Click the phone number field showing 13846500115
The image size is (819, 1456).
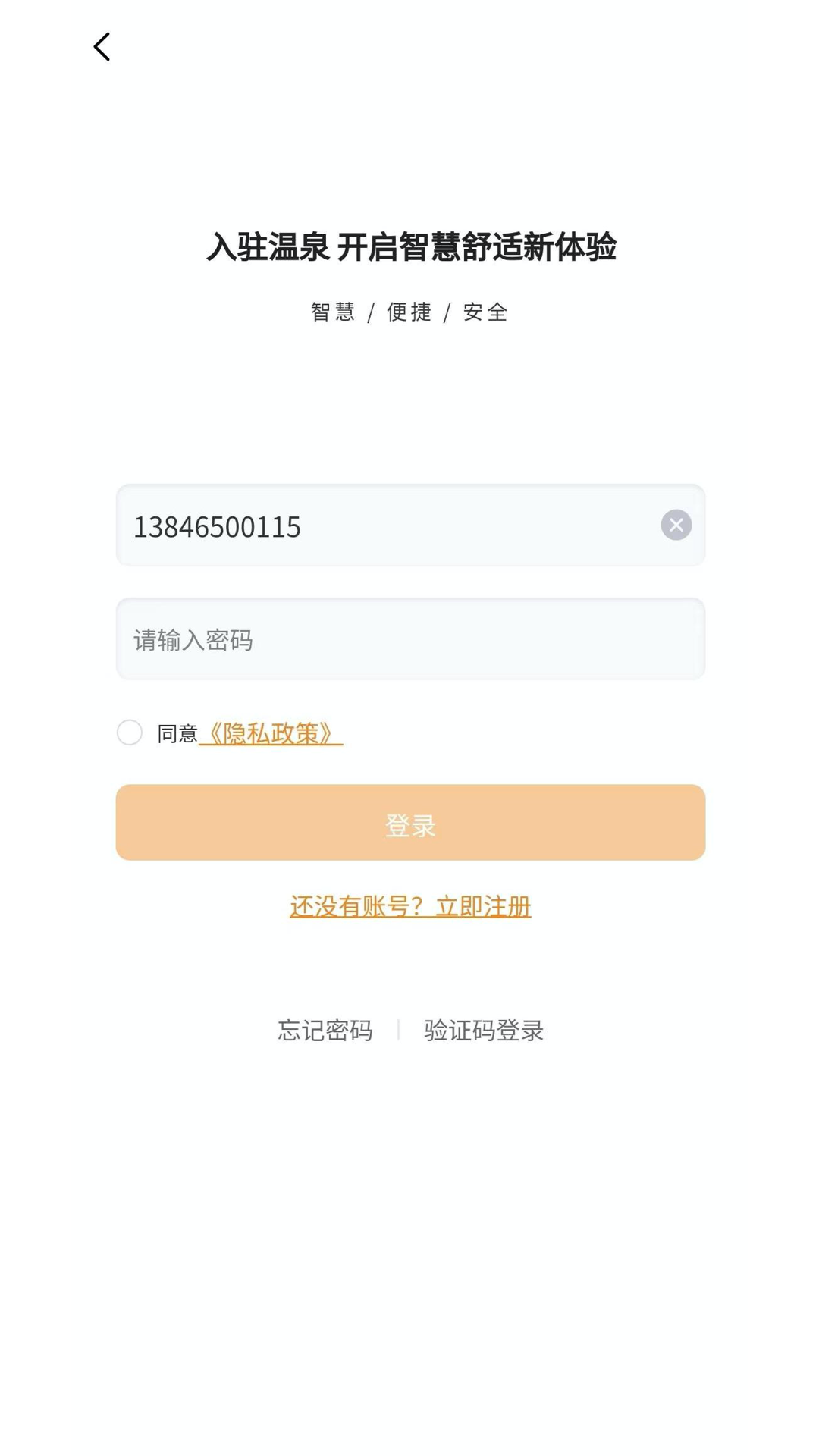click(379, 525)
